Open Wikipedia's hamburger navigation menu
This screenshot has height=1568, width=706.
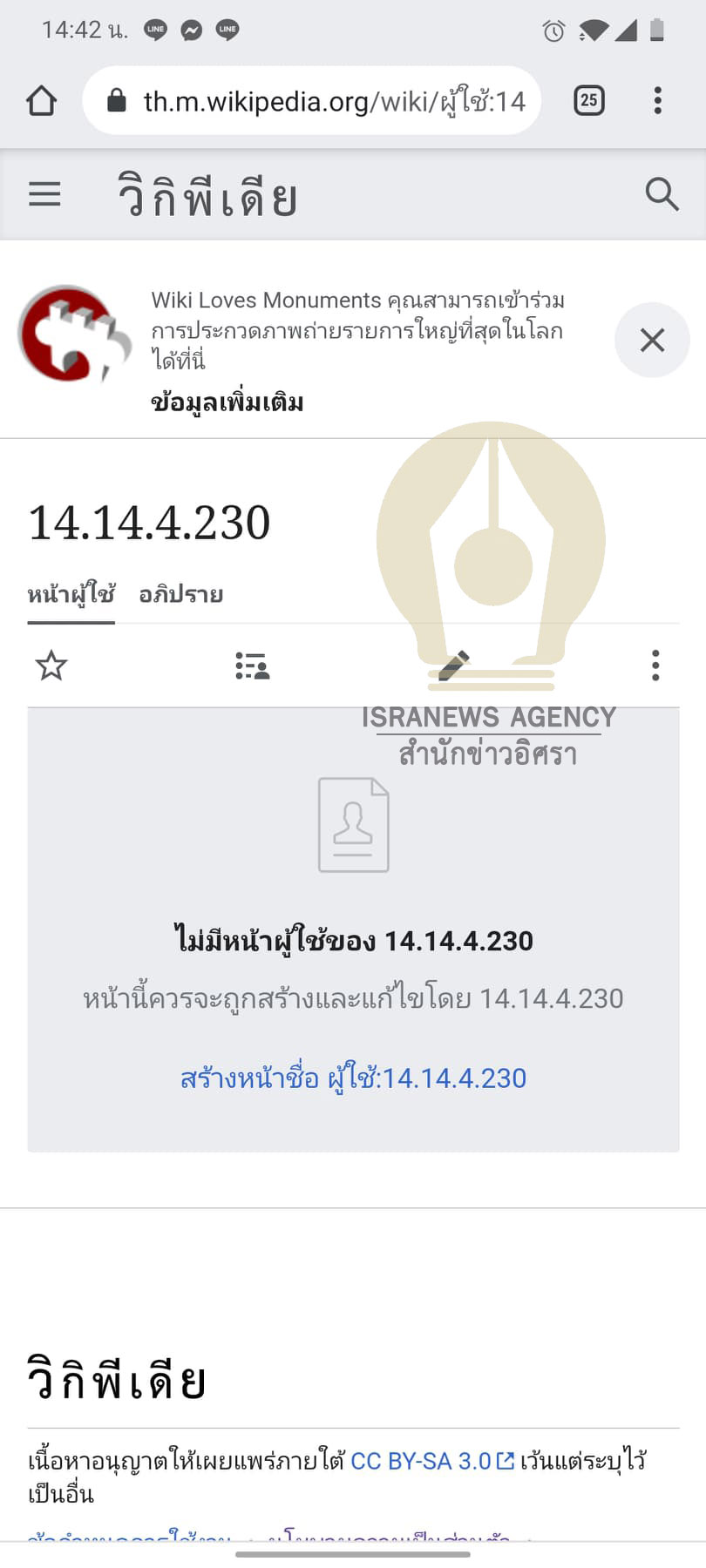[44, 193]
